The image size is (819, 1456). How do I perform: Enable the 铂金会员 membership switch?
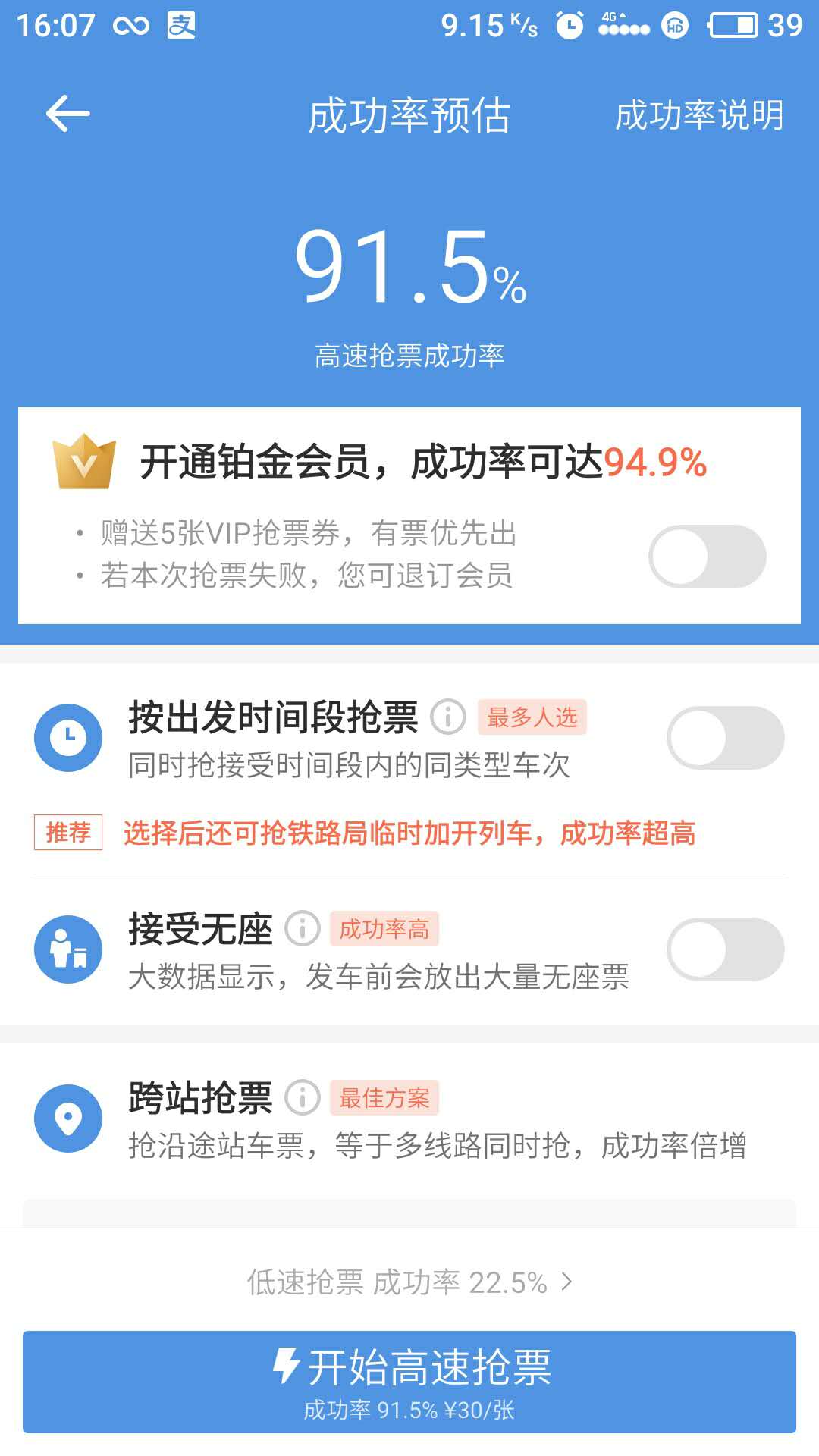[x=707, y=557]
